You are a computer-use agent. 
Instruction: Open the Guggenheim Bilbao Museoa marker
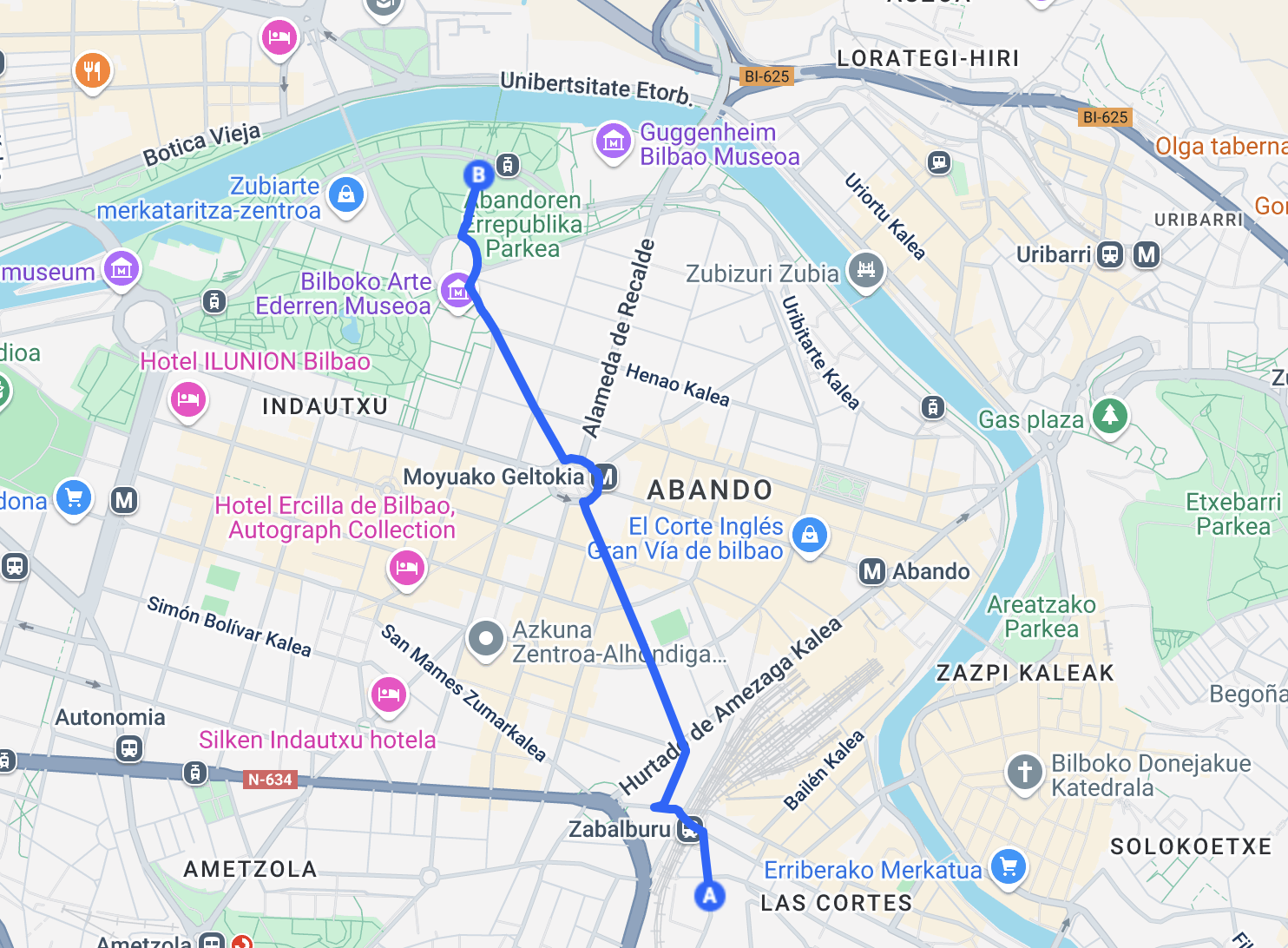[x=613, y=141]
